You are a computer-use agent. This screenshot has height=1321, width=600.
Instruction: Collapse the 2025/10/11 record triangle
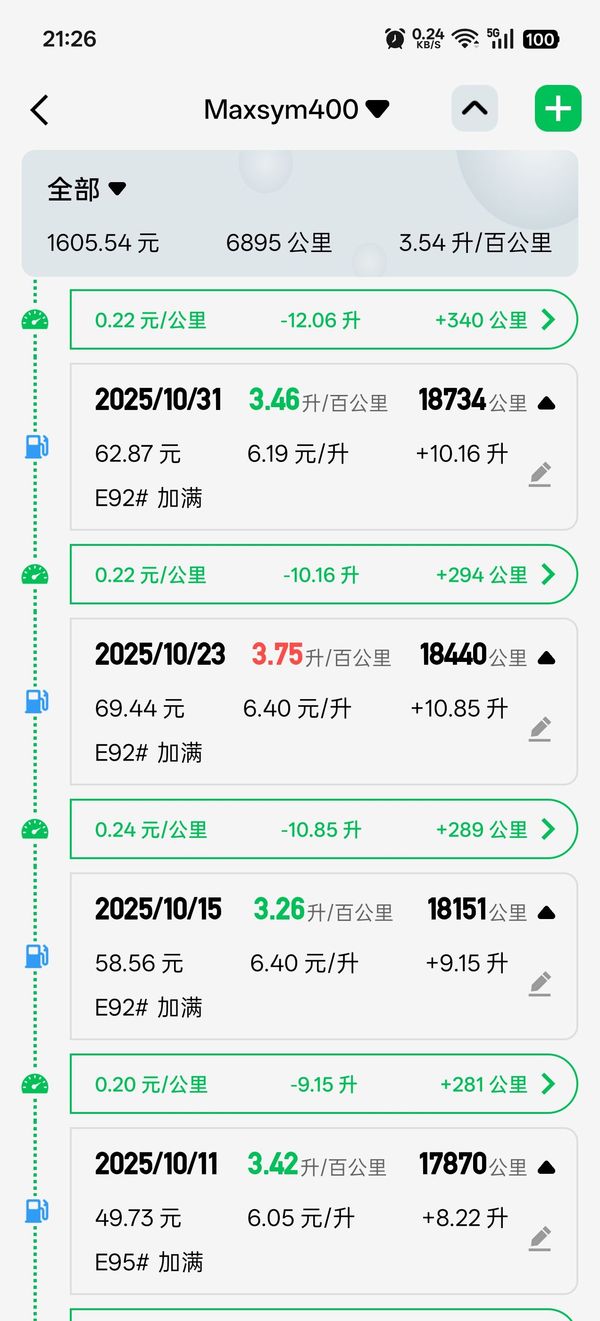546,1167
